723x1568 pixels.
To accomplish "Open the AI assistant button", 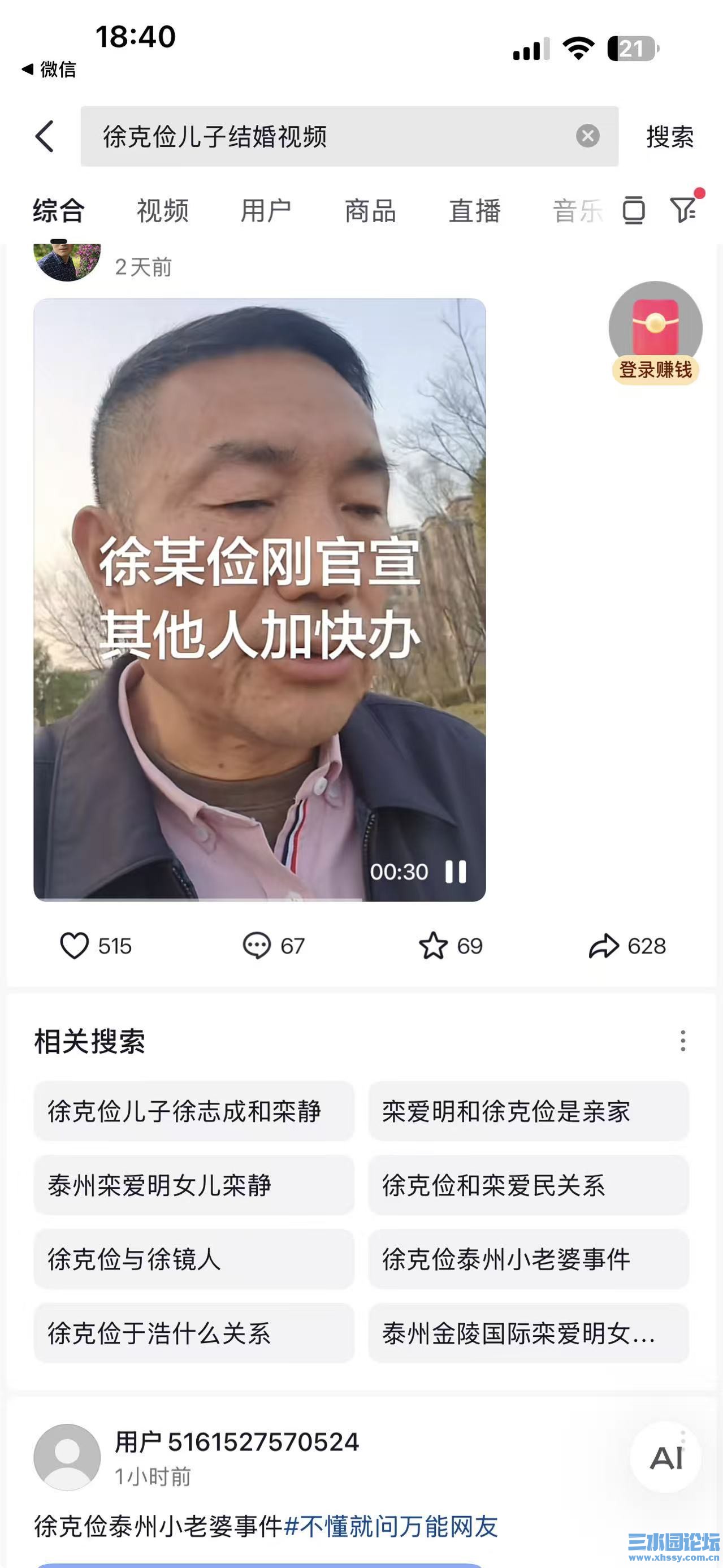I will tap(666, 1457).
